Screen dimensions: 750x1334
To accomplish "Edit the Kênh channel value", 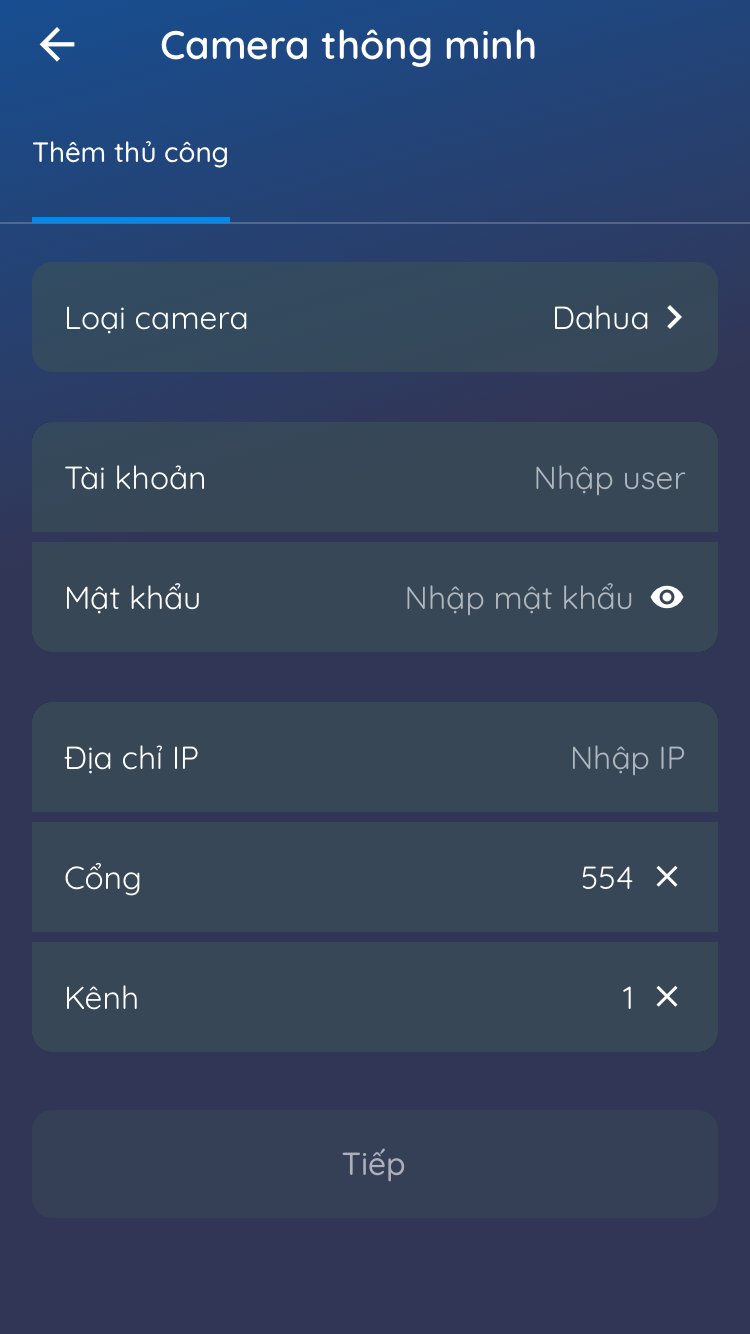I will (627, 998).
